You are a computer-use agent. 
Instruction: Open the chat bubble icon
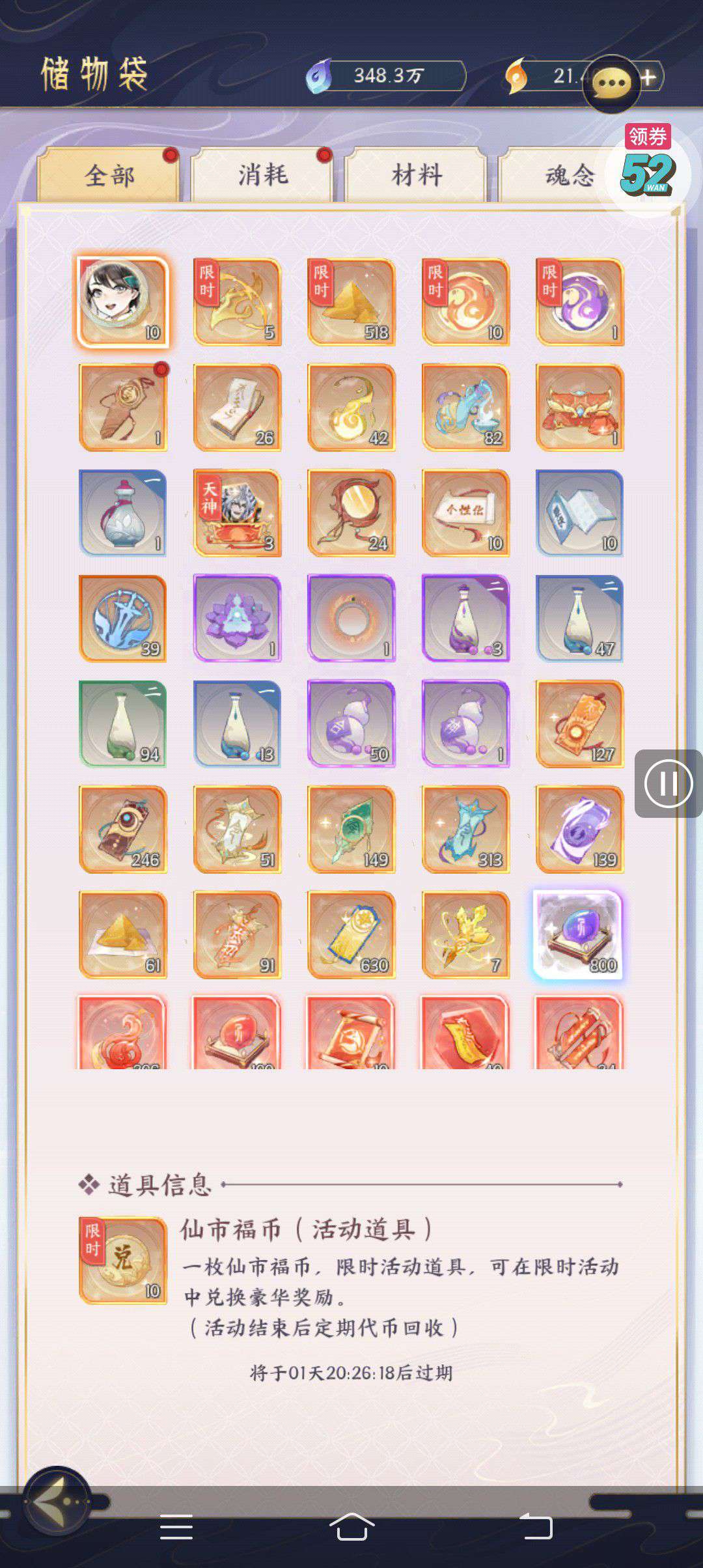(611, 83)
